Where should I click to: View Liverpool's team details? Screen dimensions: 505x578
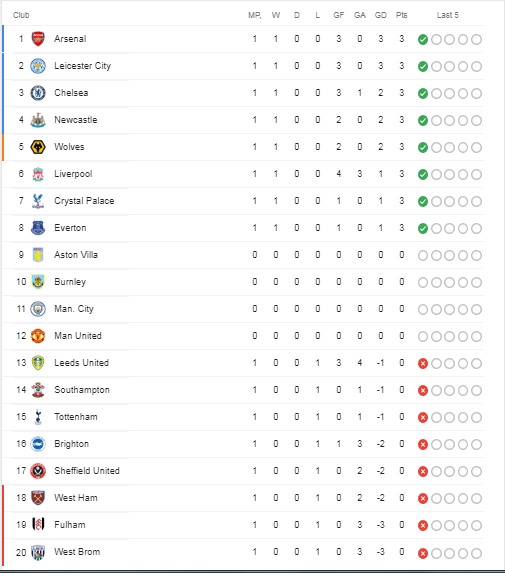point(243,174)
